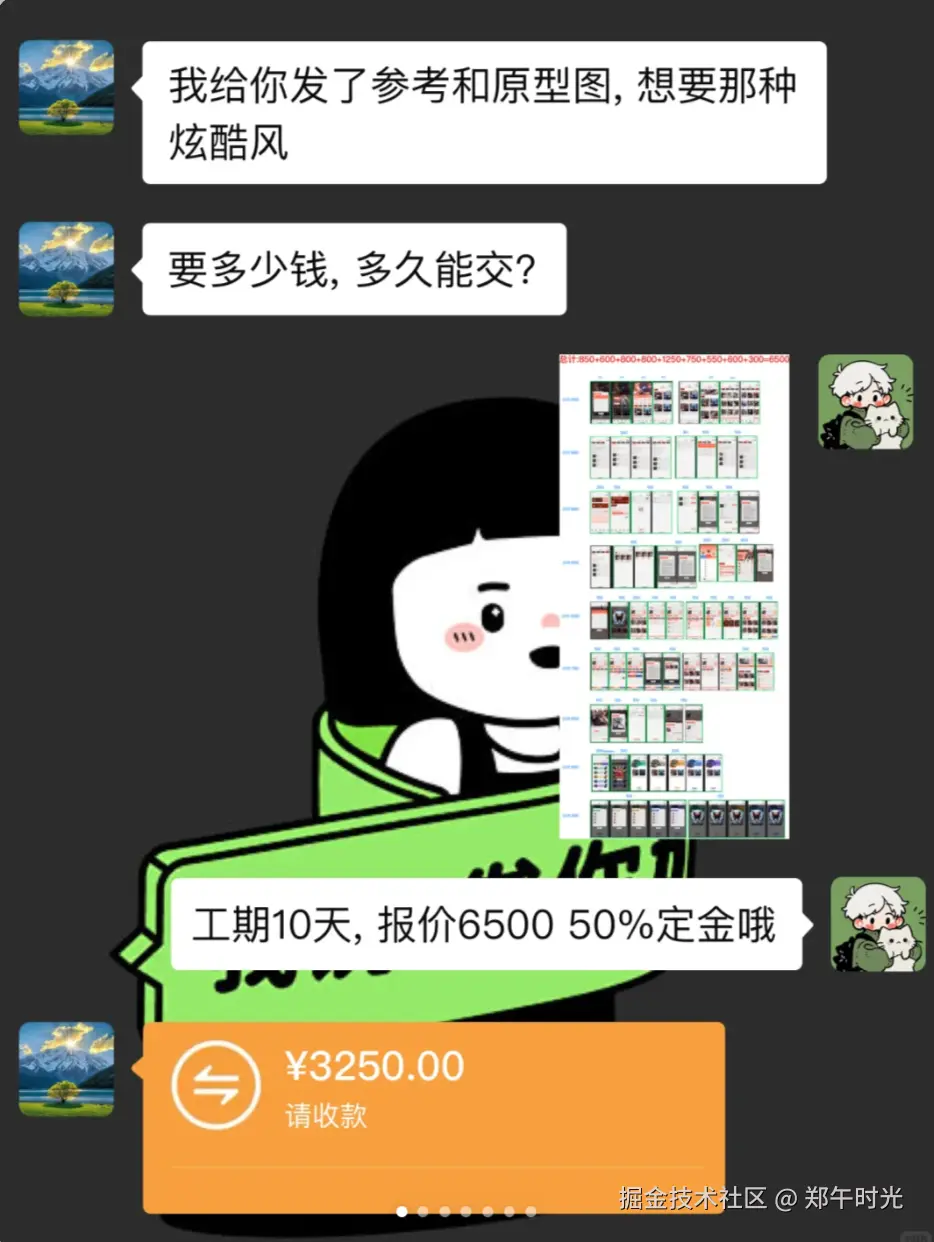Tap the avatar beside "要多少钱, 多久能交?"
Screen dimensions: 934x1242
click(x=66, y=269)
